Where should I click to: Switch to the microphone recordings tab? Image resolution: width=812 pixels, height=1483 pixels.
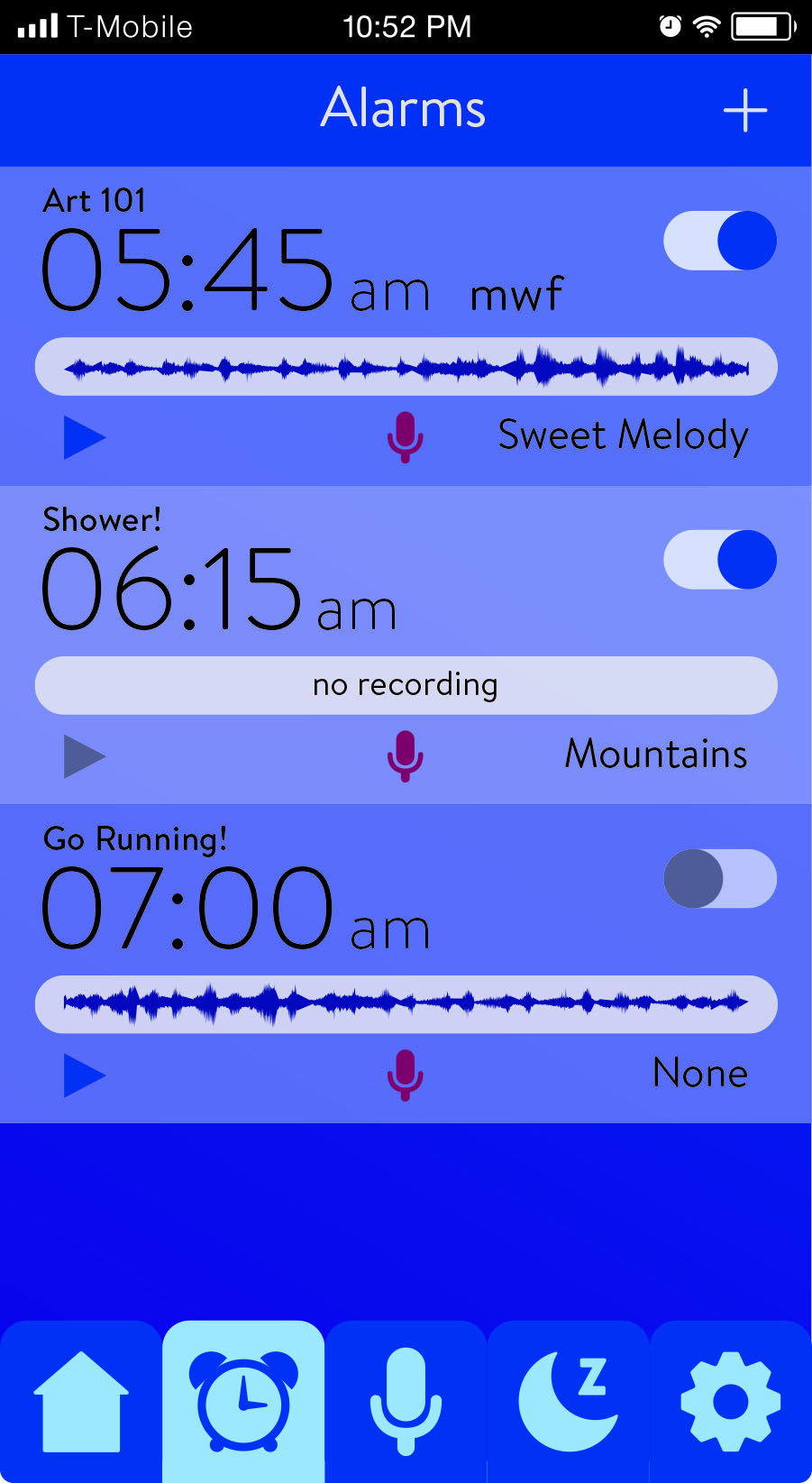[406, 1402]
